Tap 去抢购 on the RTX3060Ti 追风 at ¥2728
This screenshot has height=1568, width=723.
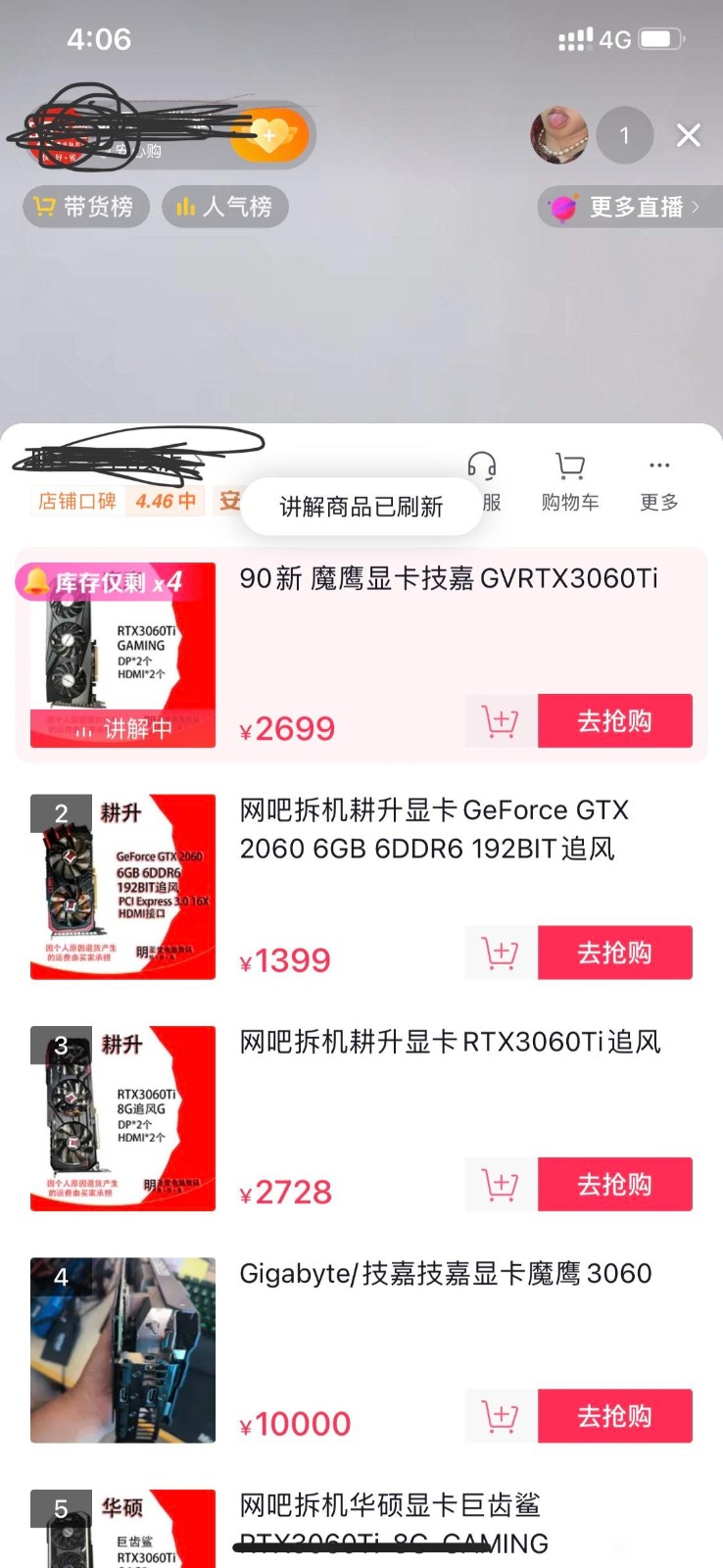(x=615, y=1184)
